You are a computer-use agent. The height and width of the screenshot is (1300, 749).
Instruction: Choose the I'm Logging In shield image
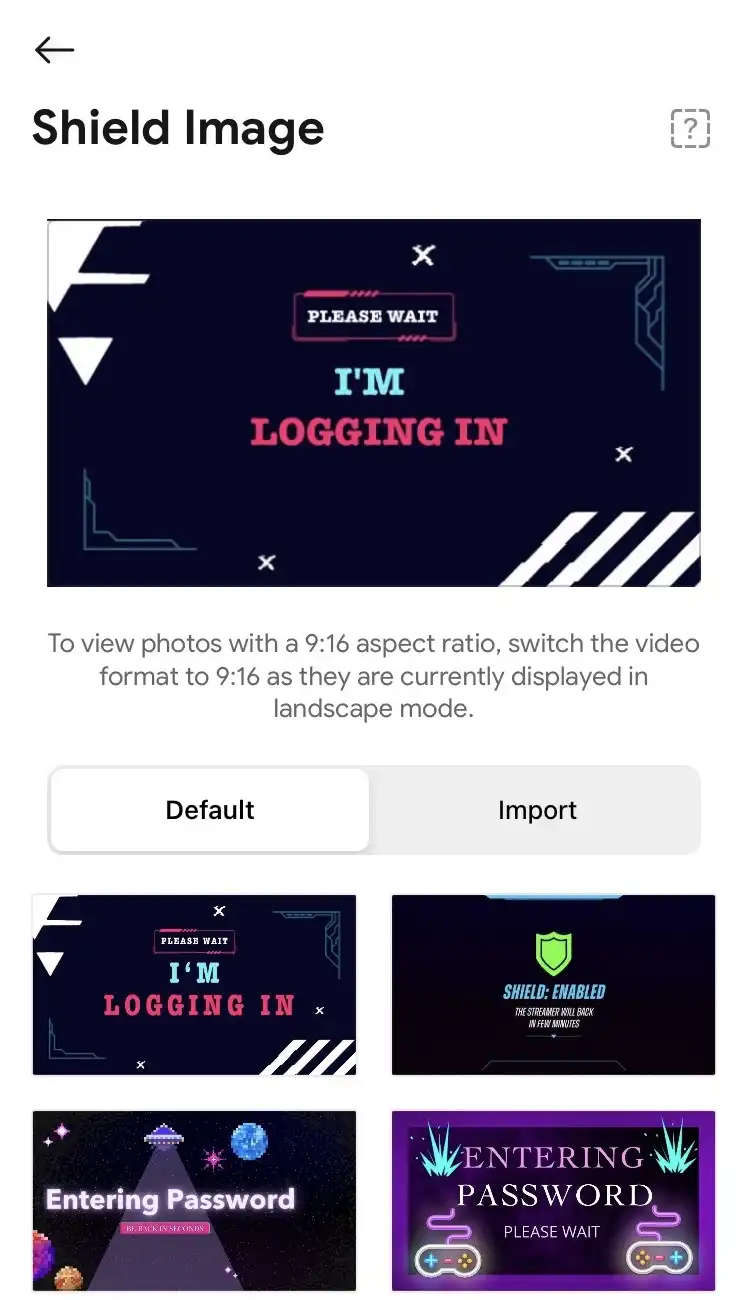194,985
